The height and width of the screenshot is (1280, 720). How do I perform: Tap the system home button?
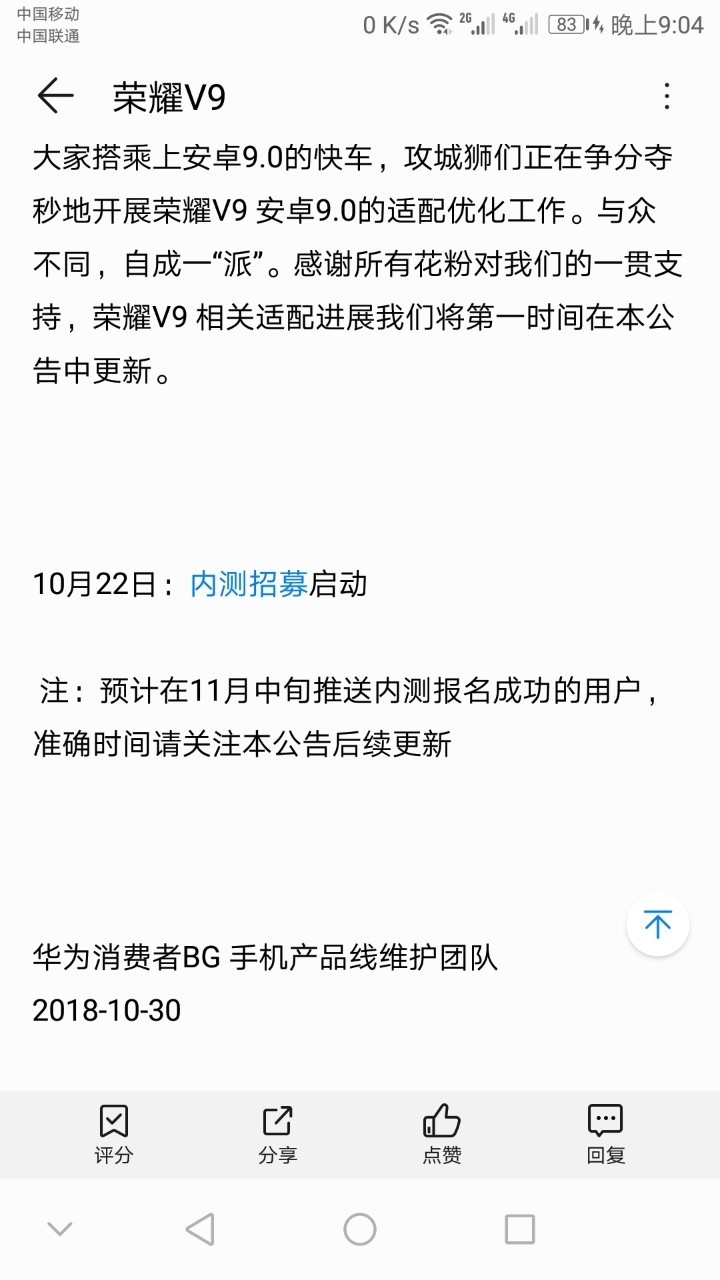360,1229
